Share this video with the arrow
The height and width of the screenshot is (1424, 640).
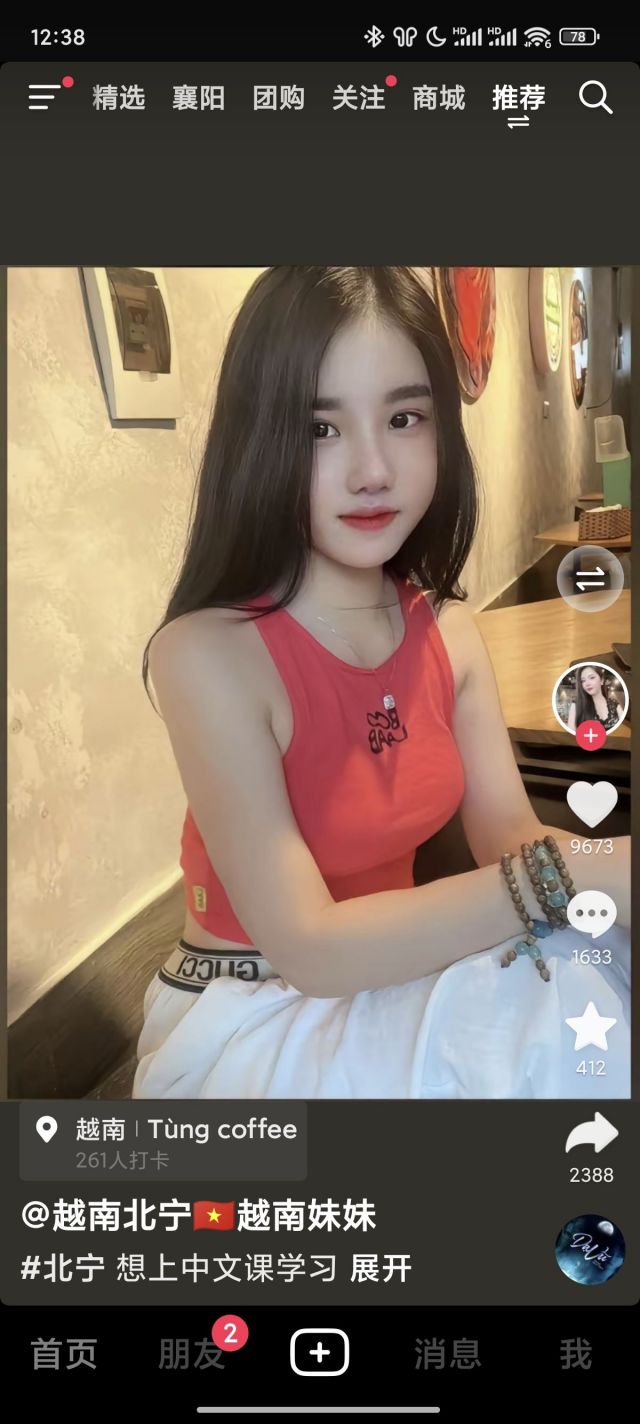(591, 1134)
